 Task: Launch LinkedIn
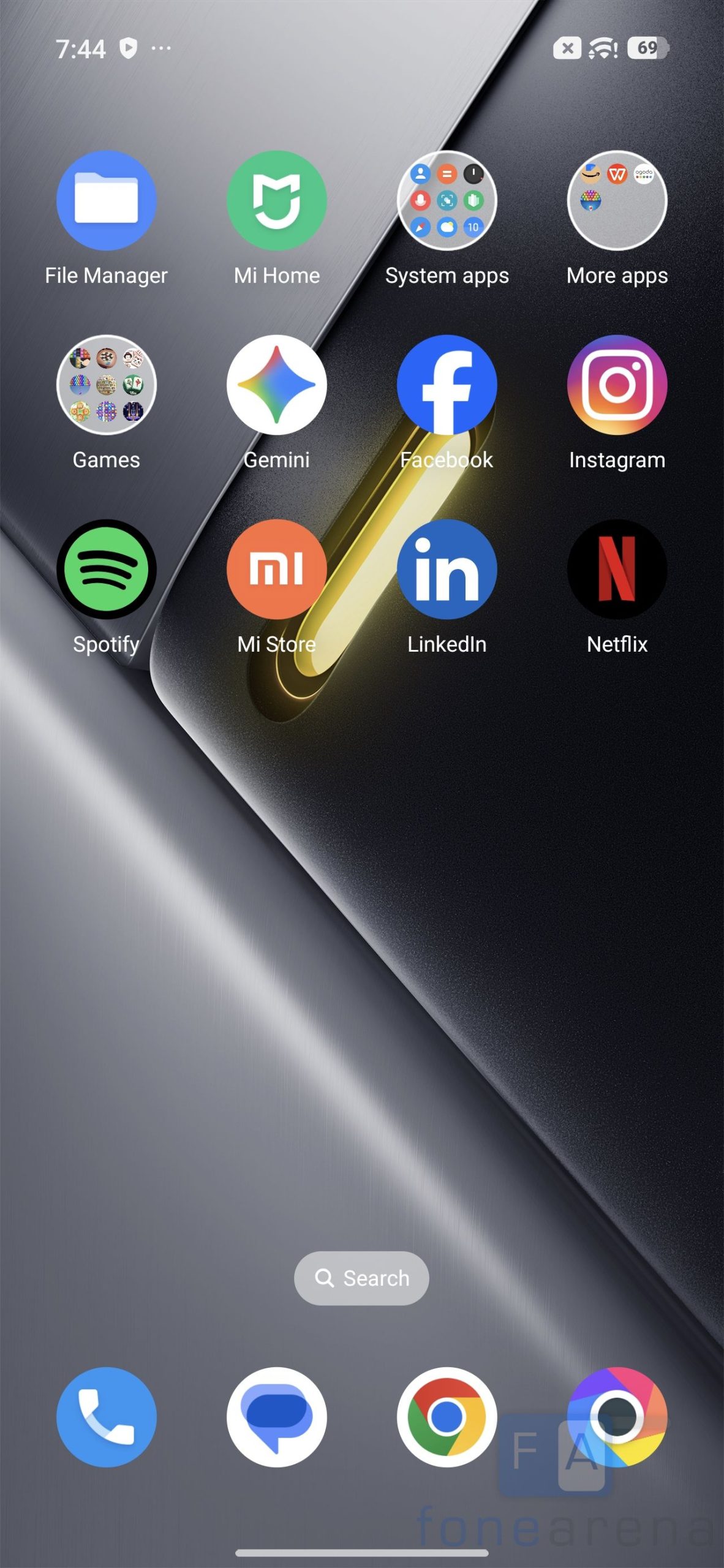[447, 569]
